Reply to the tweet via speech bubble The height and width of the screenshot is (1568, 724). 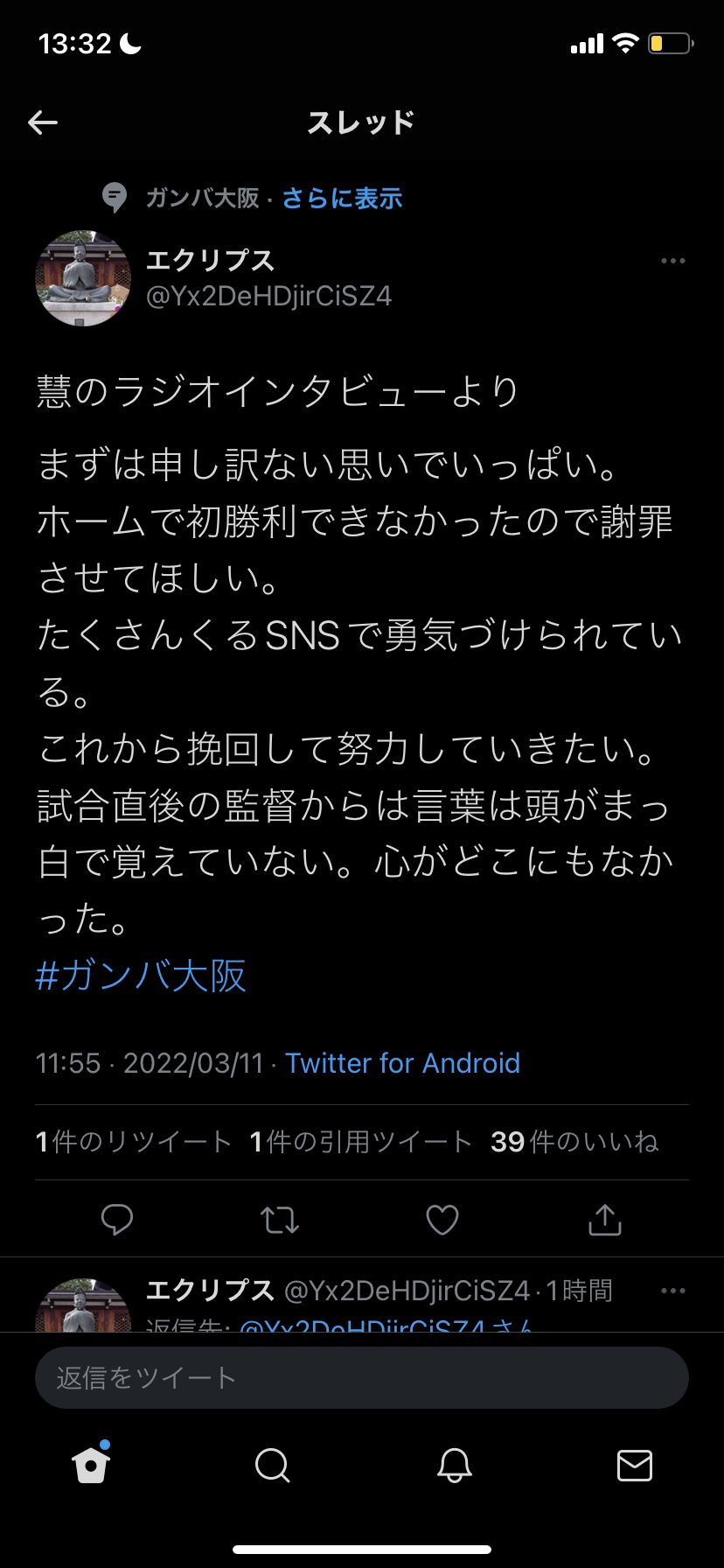point(117,1219)
